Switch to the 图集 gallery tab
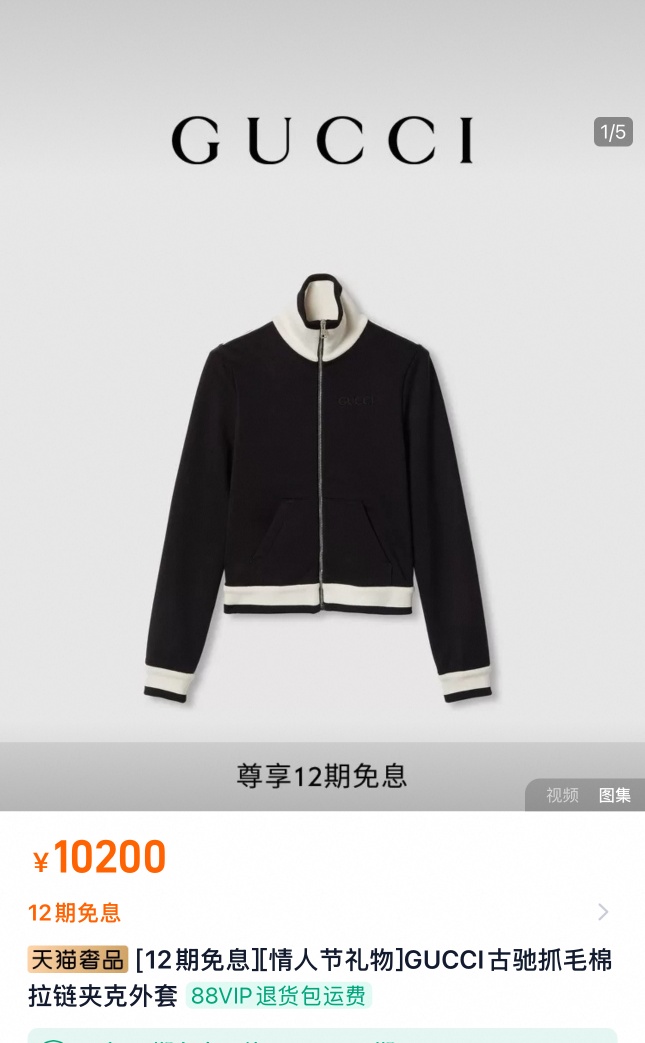The image size is (645, 1043). point(615,795)
